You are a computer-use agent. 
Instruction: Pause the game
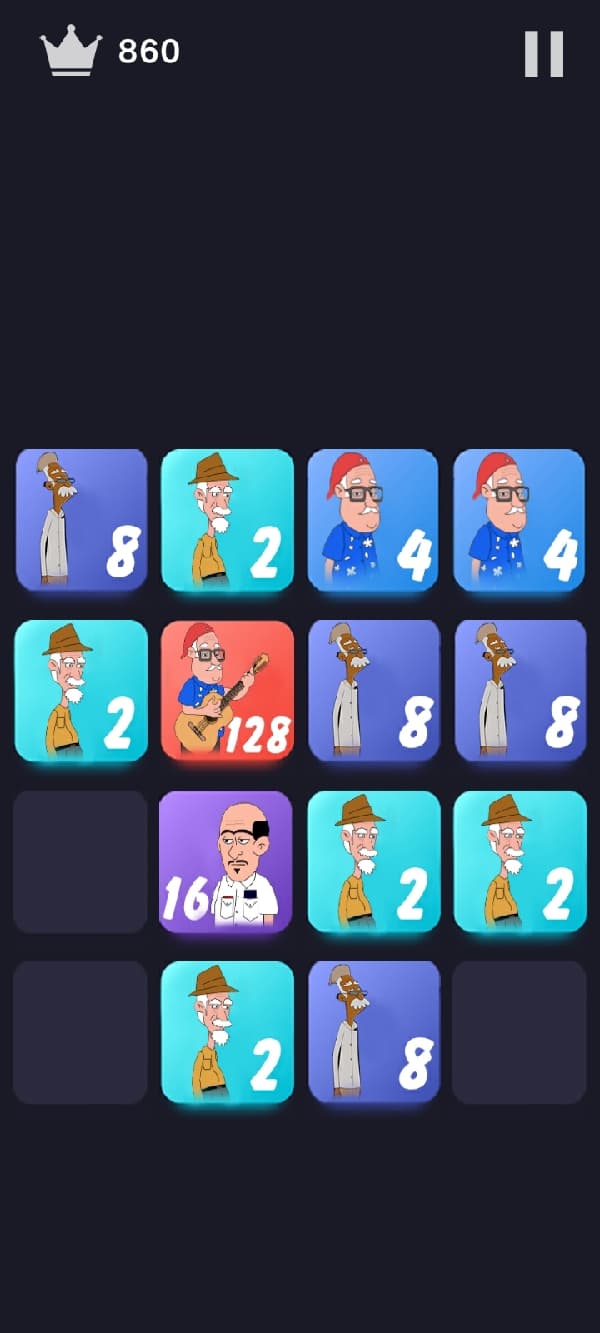click(x=544, y=54)
